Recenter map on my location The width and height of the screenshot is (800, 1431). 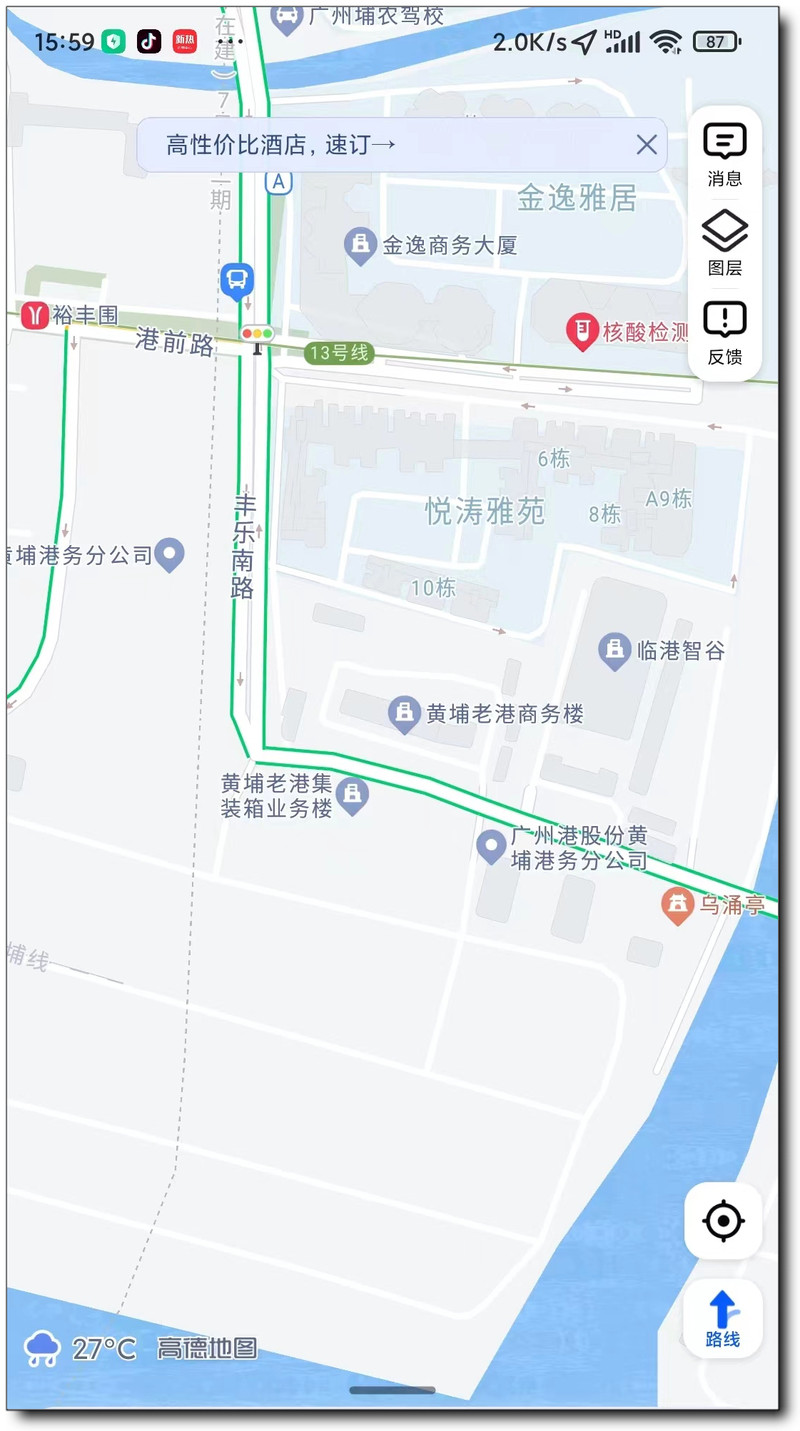coord(723,1221)
